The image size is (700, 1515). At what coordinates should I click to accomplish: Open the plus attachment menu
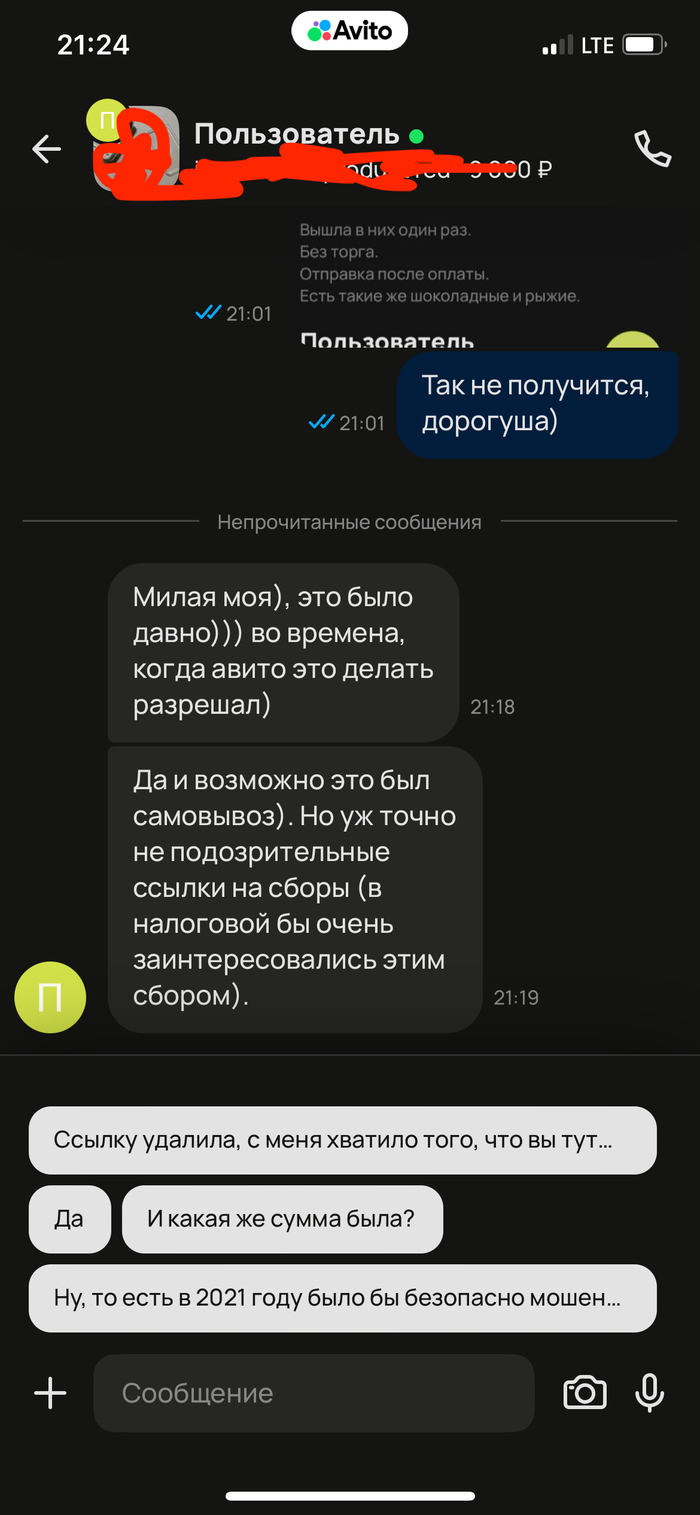click(x=50, y=1393)
